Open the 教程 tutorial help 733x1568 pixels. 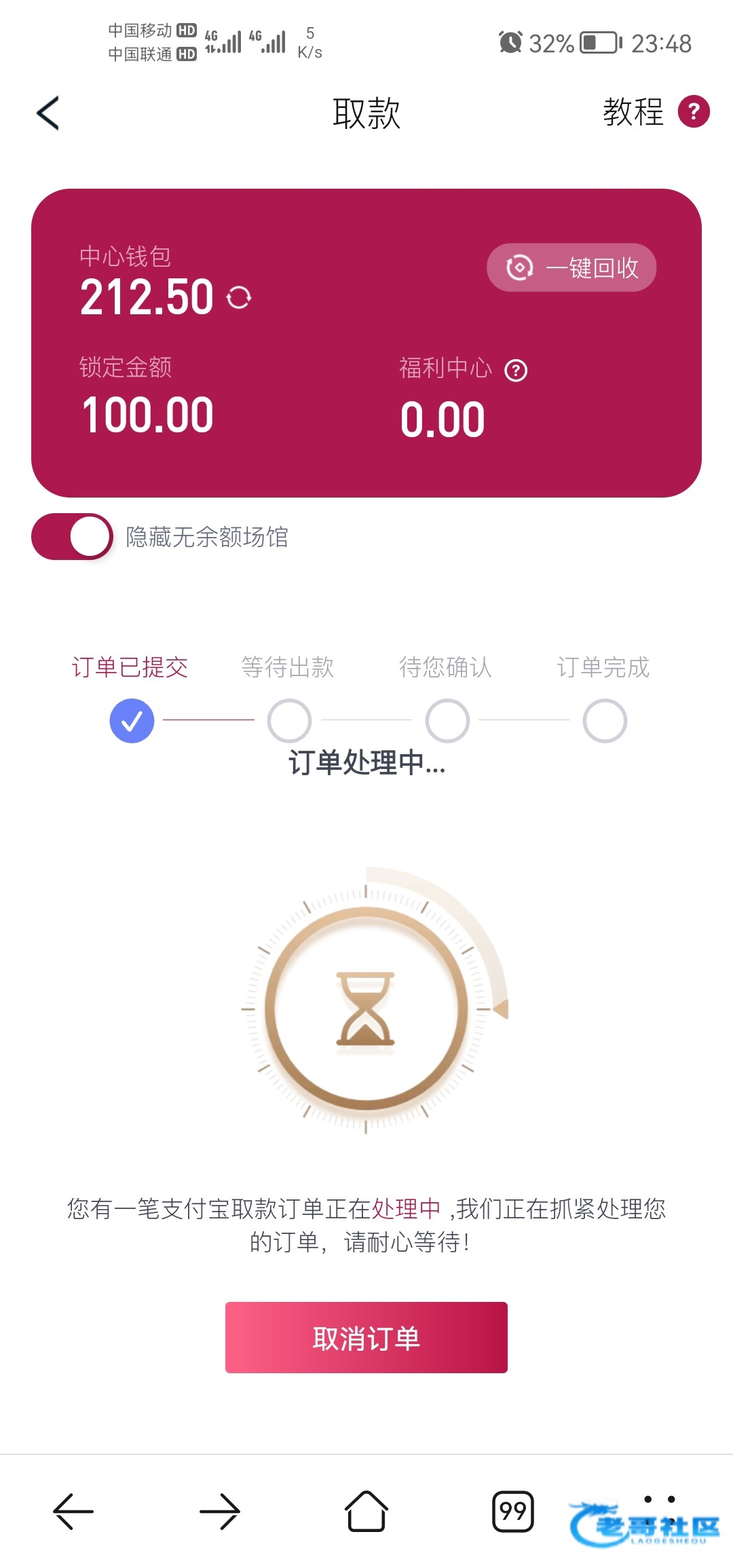654,112
